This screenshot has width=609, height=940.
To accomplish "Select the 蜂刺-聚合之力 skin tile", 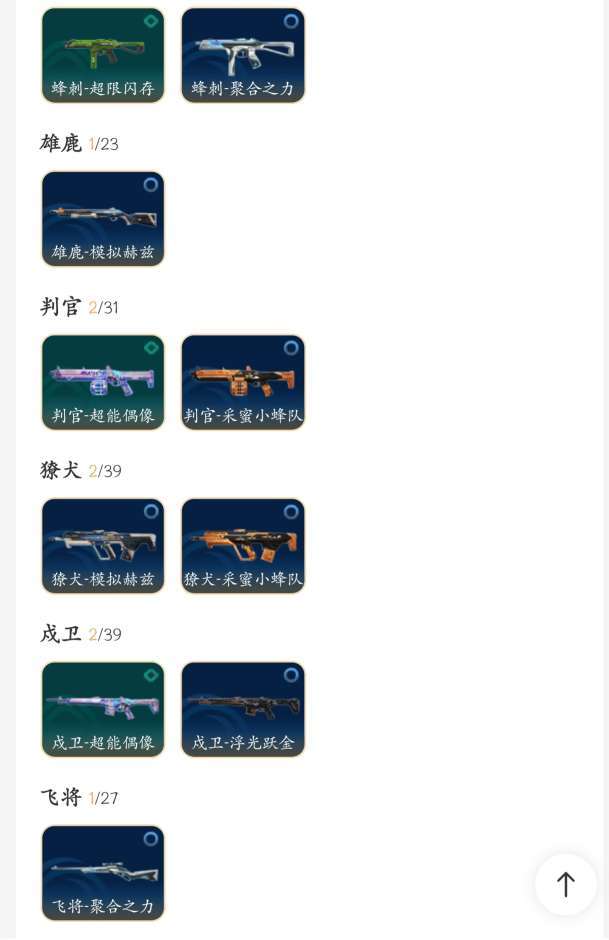I will (x=243, y=55).
